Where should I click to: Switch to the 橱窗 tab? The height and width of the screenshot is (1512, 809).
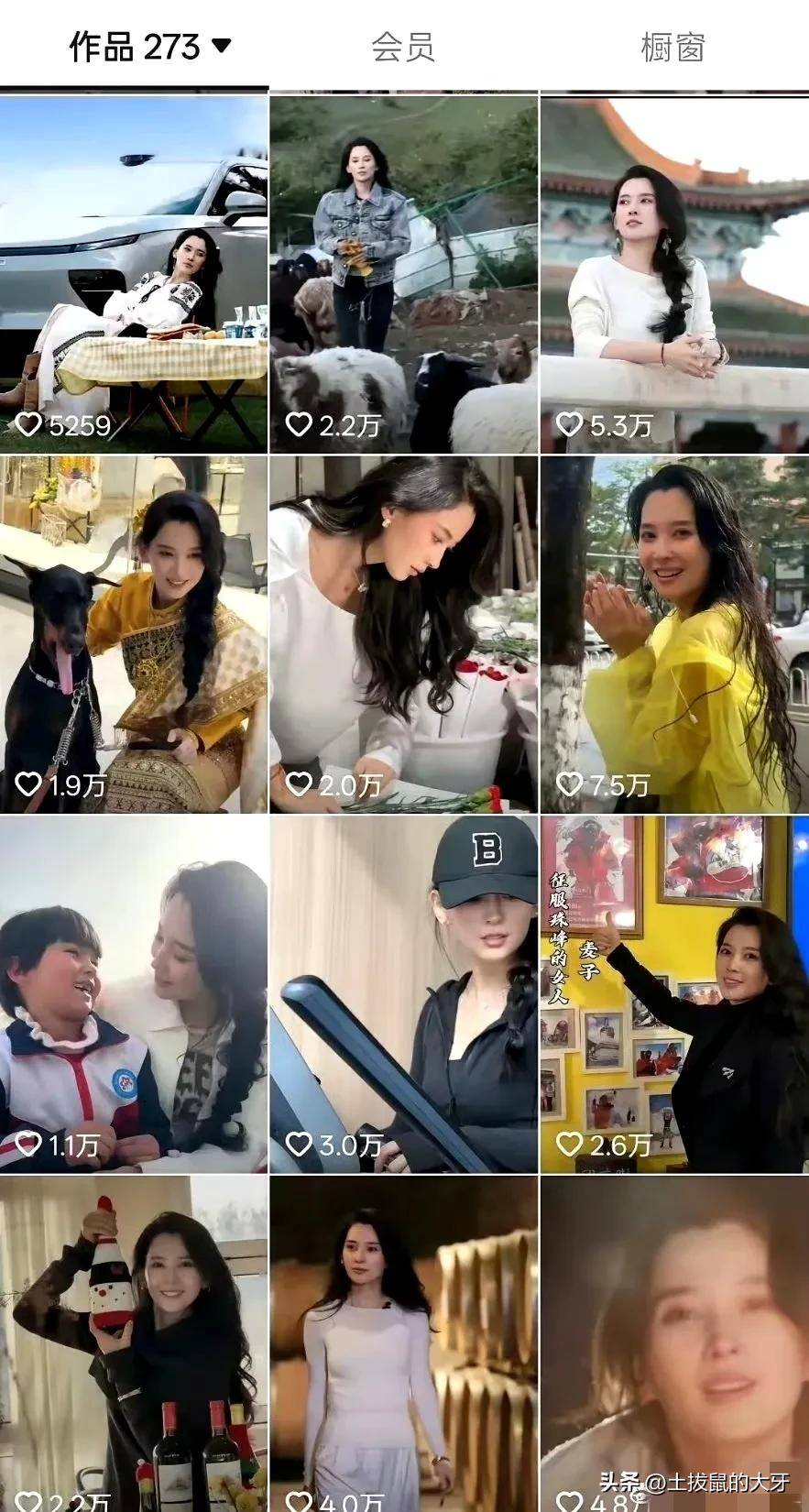pos(672,47)
